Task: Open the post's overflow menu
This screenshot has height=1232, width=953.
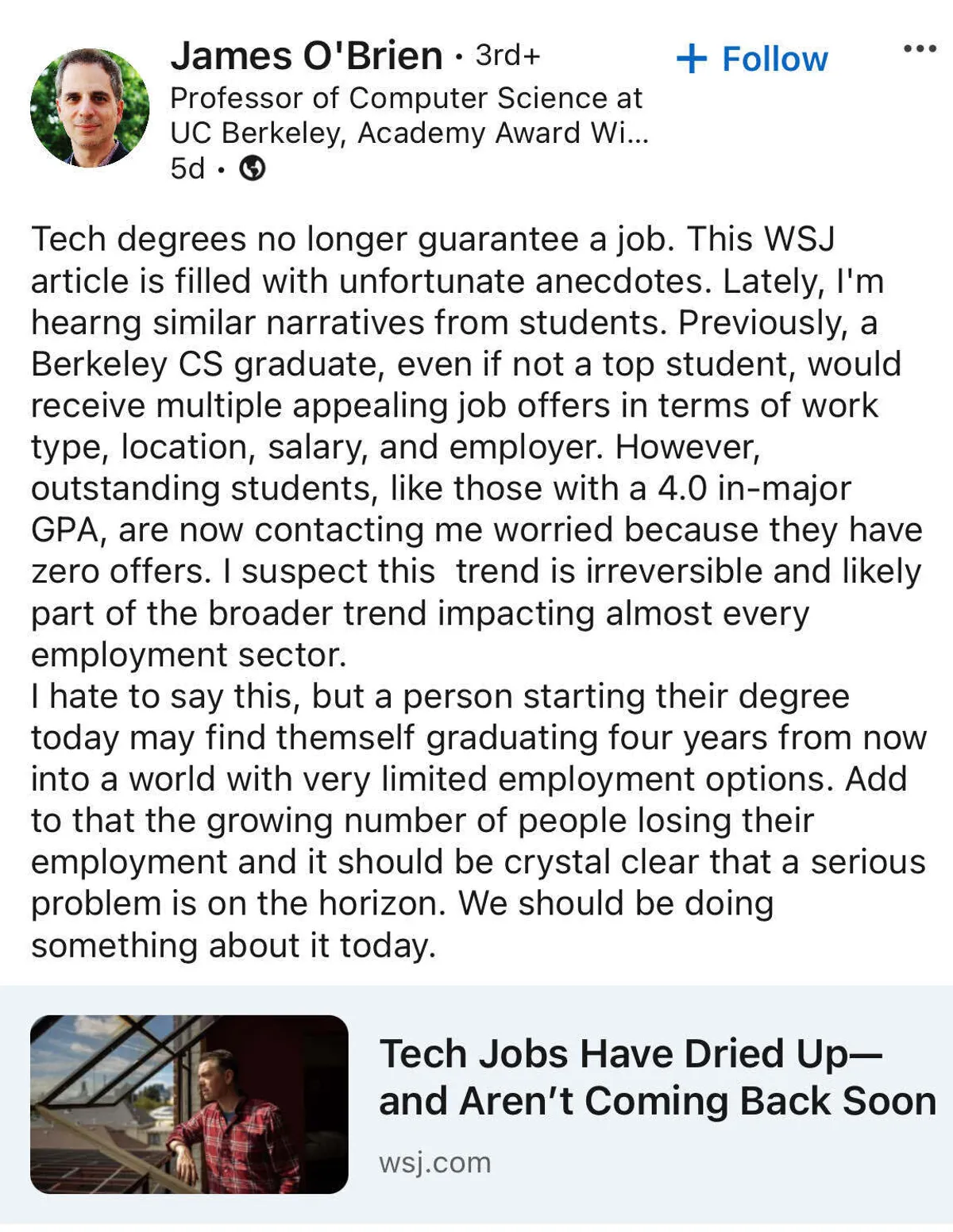Action: click(920, 49)
